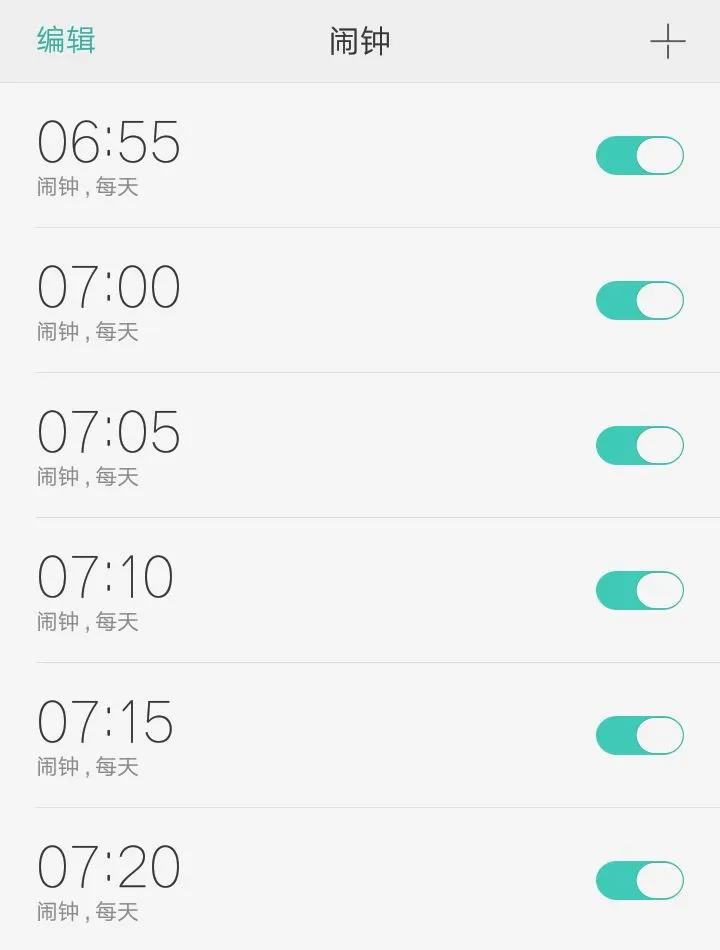Image resolution: width=720 pixels, height=950 pixels.
Task: Turn off the 07:20 alarm
Action: tap(639, 881)
